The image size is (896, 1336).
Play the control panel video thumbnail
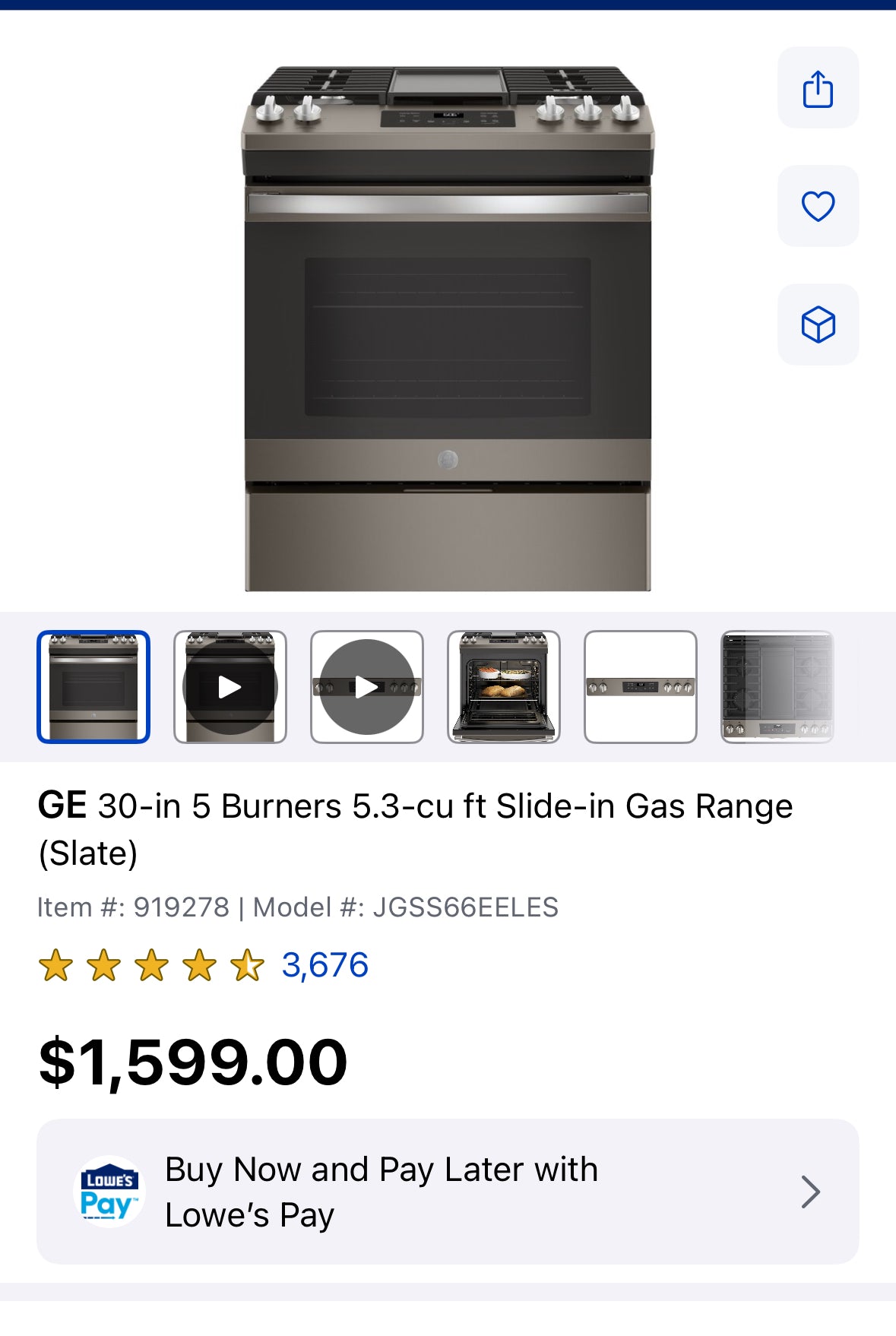pos(367,687)
